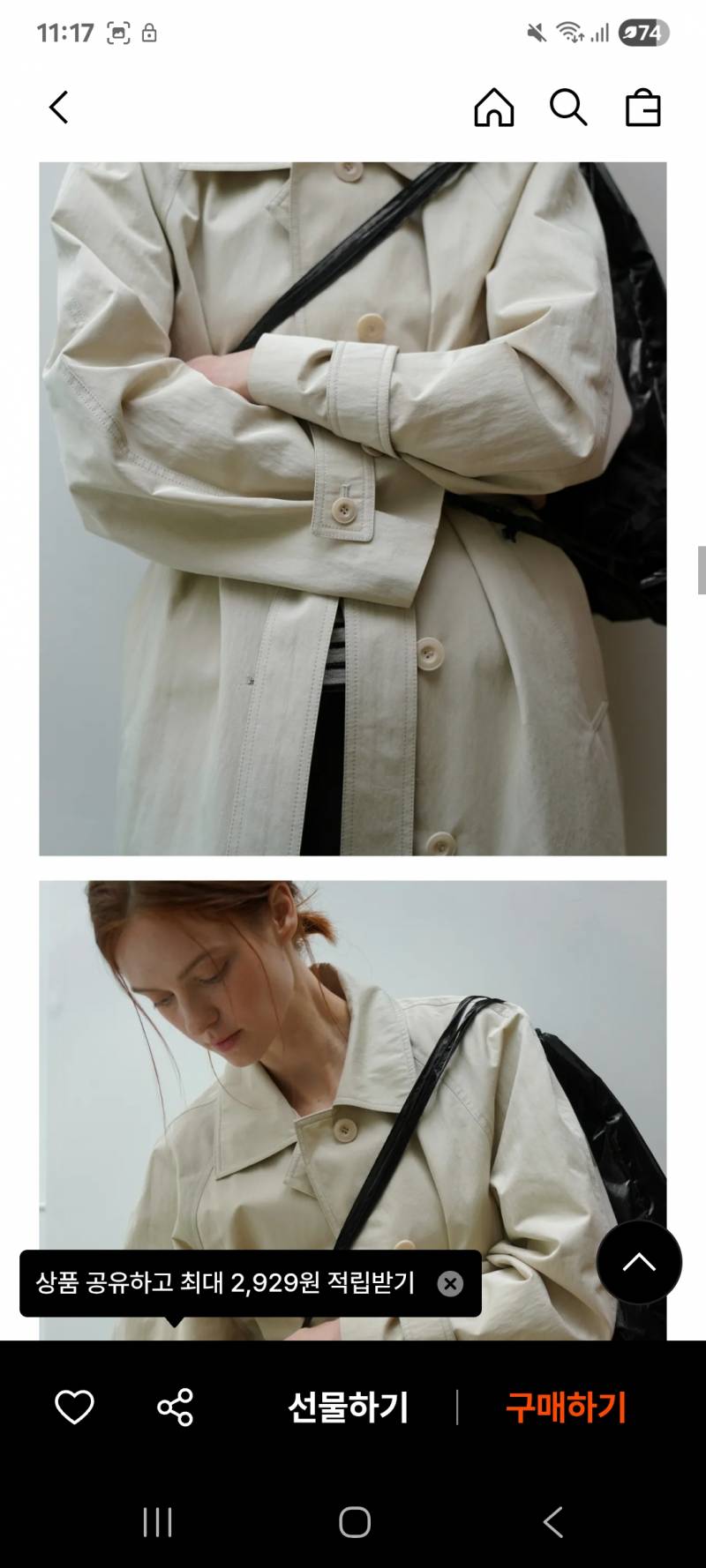Share this product via share icon
The width and height of the screenshot is (706, 1568).
click(x=175, y=1407)
